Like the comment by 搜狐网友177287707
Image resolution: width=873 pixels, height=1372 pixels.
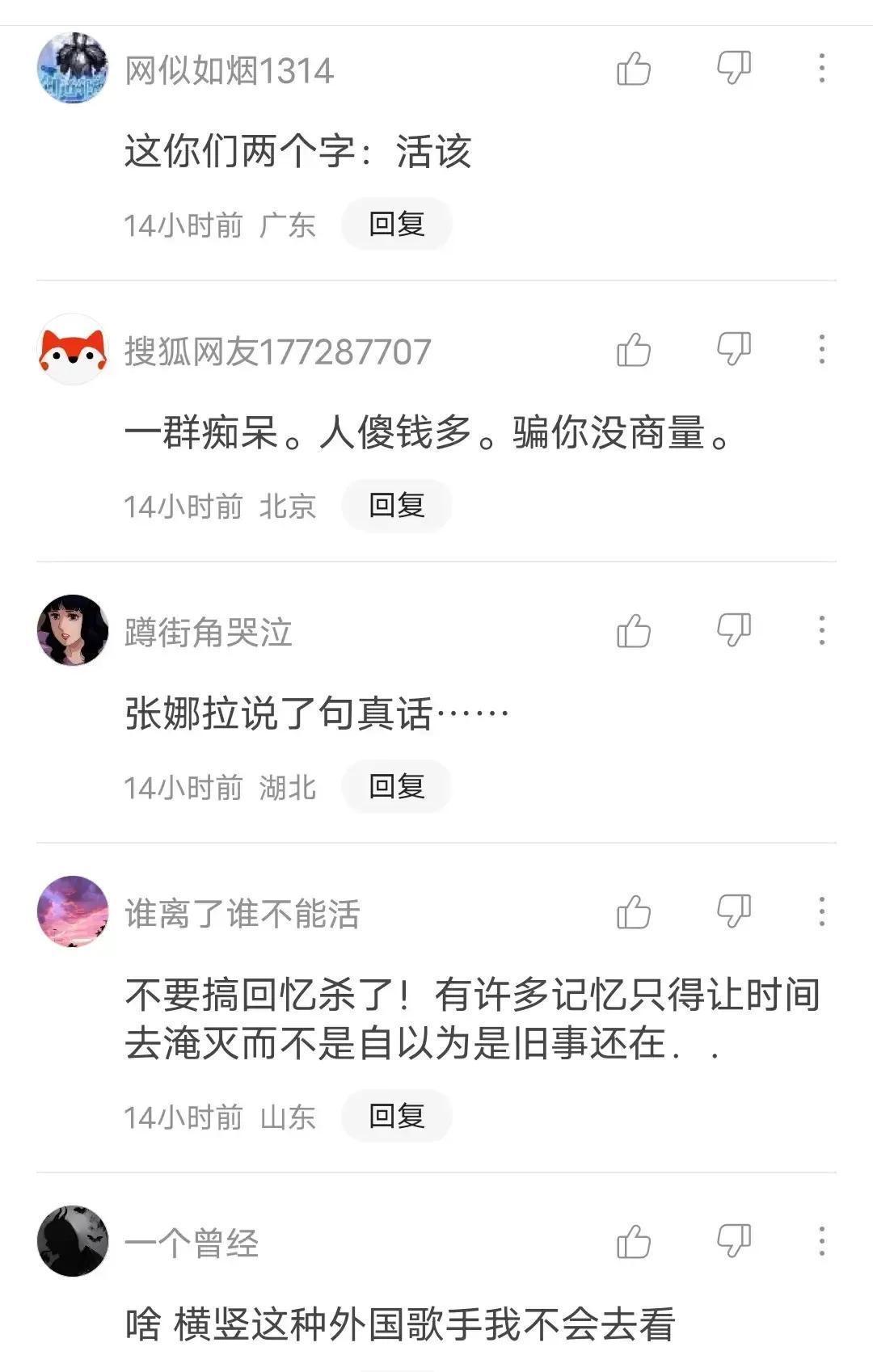pos(634,350)
